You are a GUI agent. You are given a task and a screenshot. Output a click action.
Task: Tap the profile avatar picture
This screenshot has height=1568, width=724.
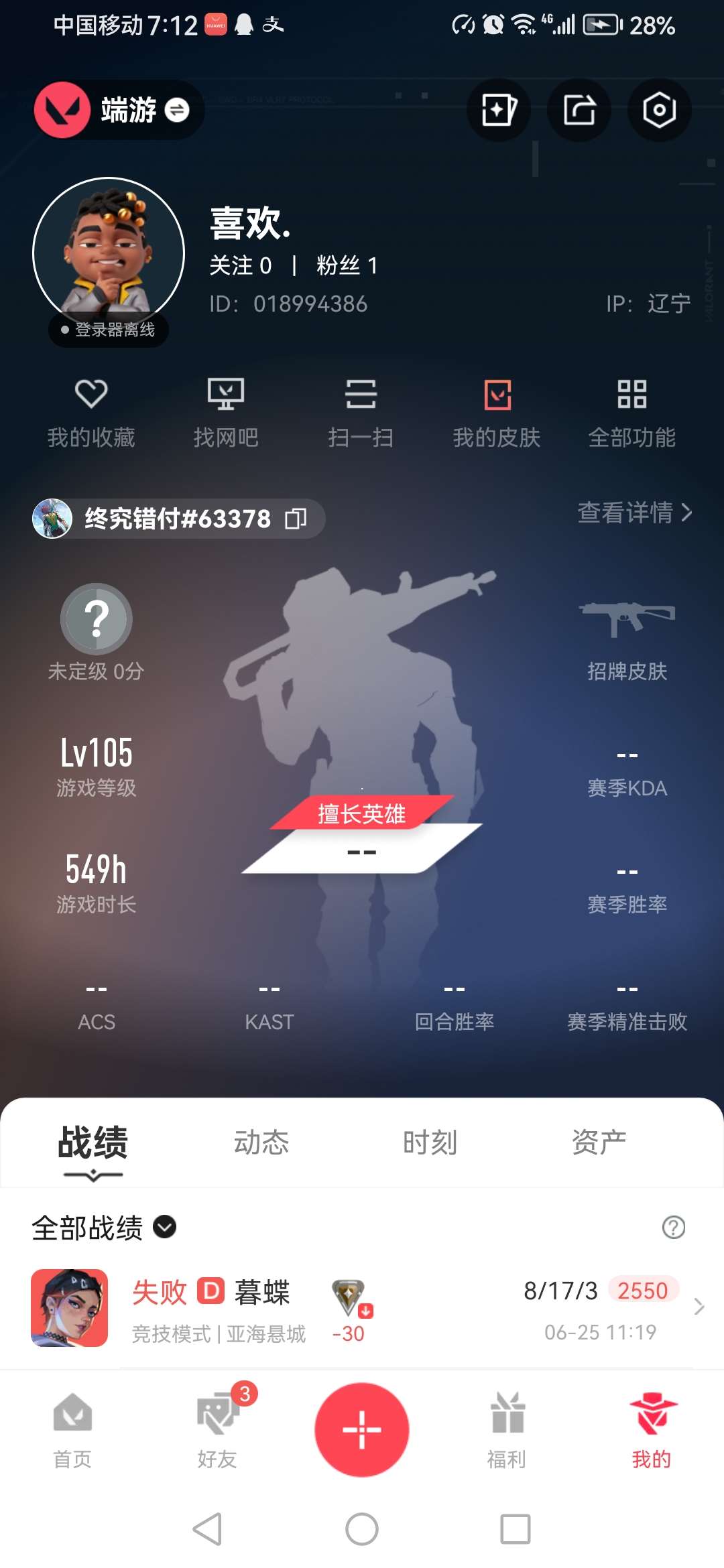[x=109, y=253]
